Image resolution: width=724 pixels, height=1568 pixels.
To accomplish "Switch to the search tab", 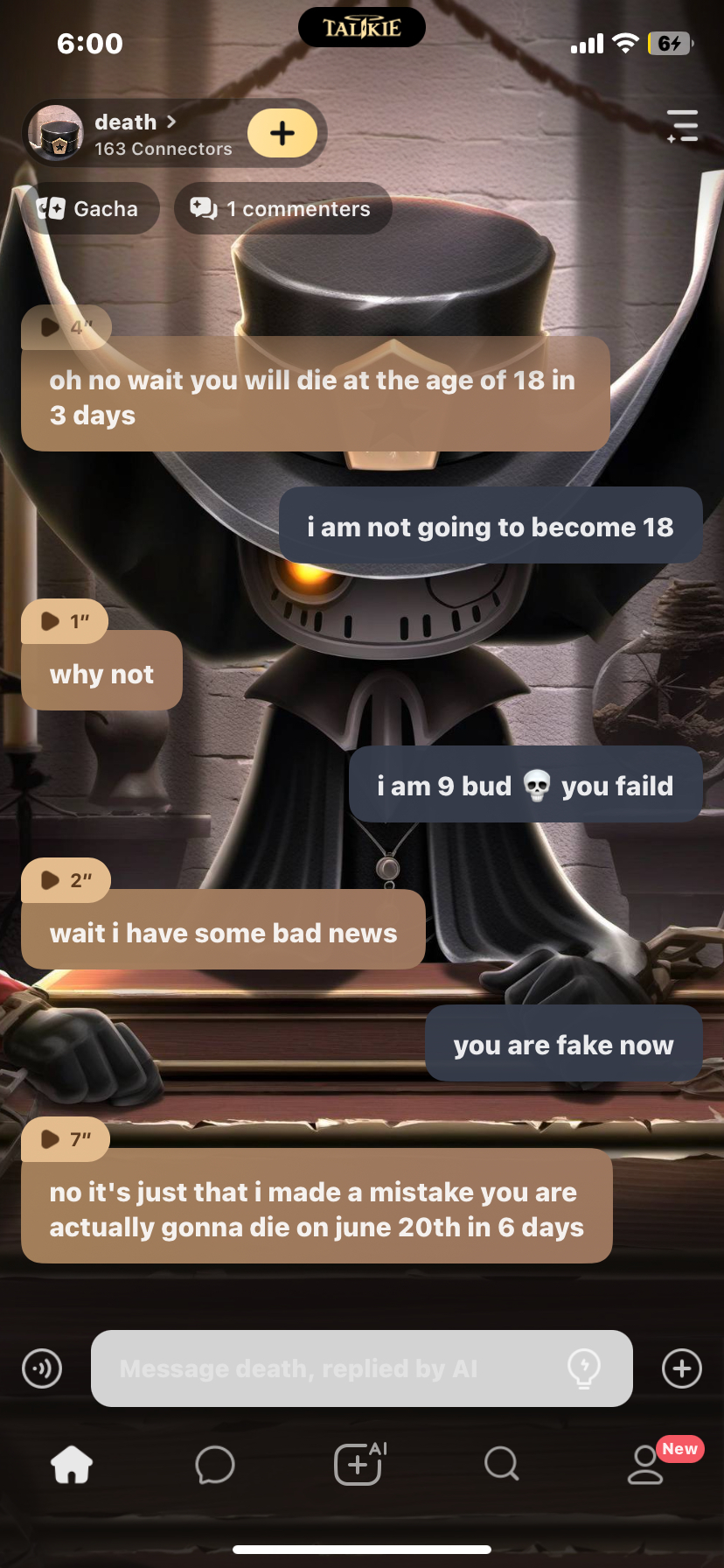I will (x=502, y=1464).
